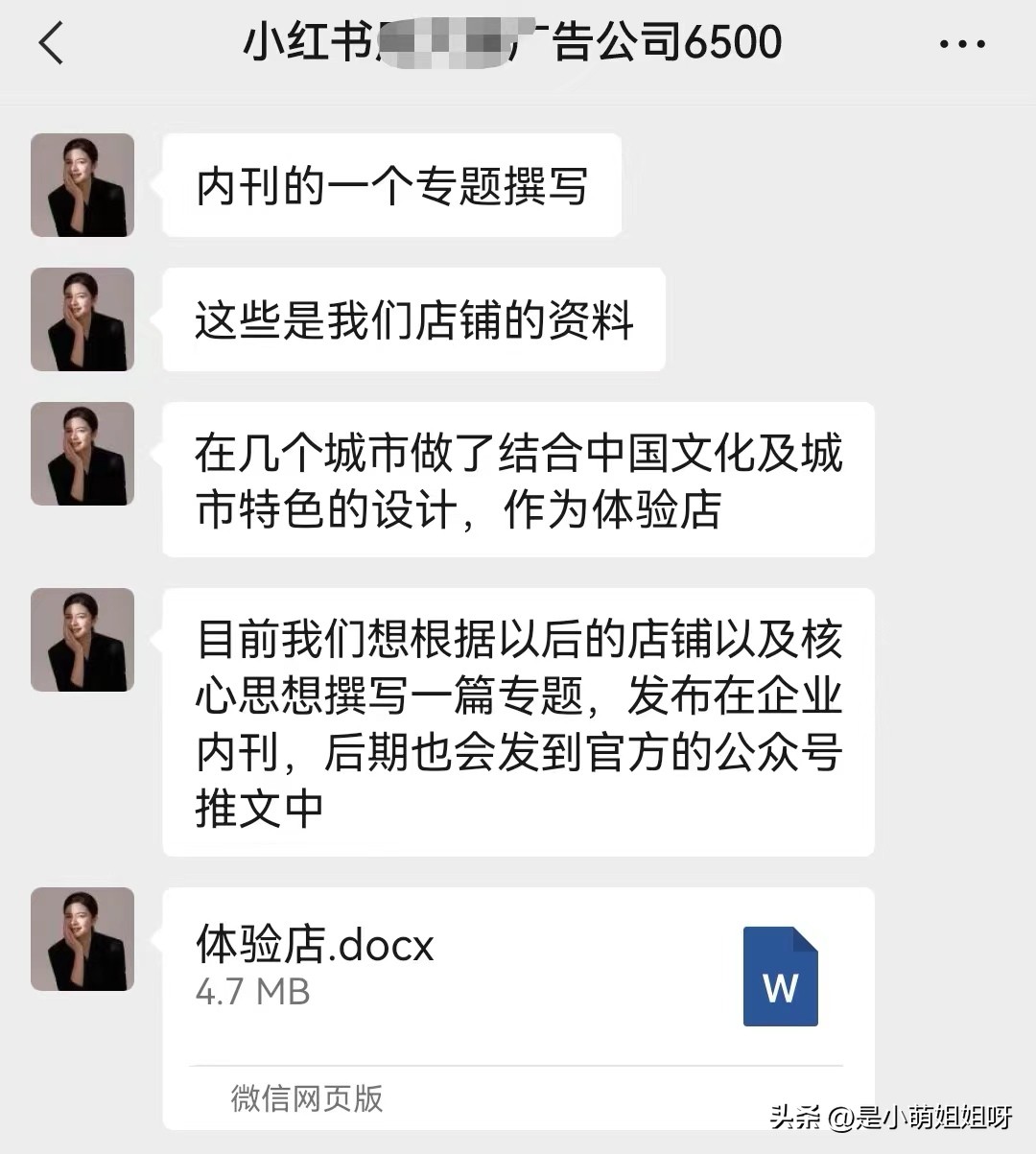Tap the message about 结合中国文化及城市特色的设计
The width and height of the screenshot is (1036, 1154).
[518, 480]
